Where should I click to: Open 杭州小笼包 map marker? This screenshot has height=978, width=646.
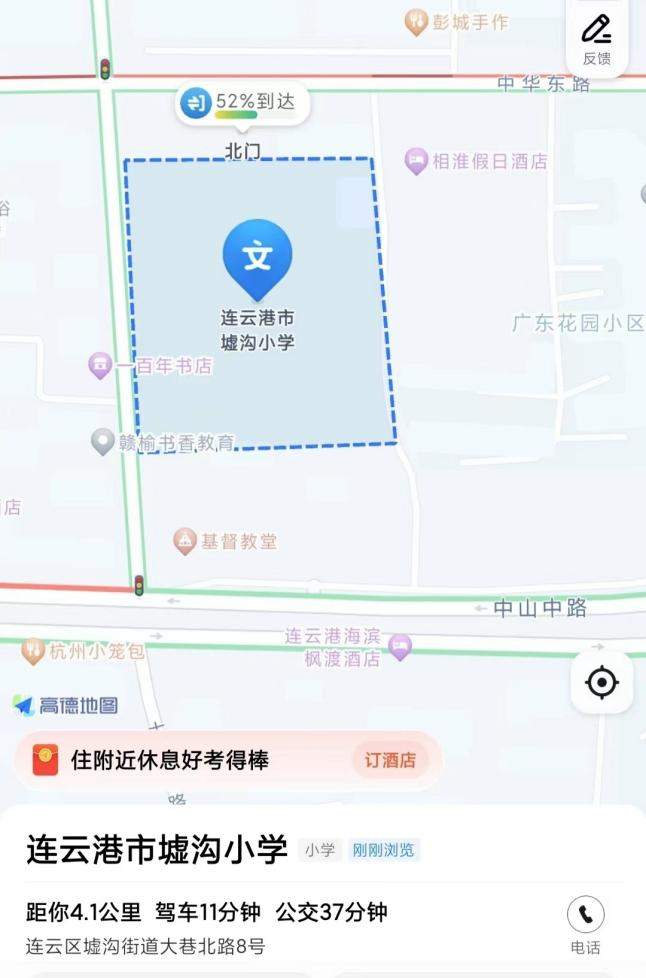pos(33,651)
